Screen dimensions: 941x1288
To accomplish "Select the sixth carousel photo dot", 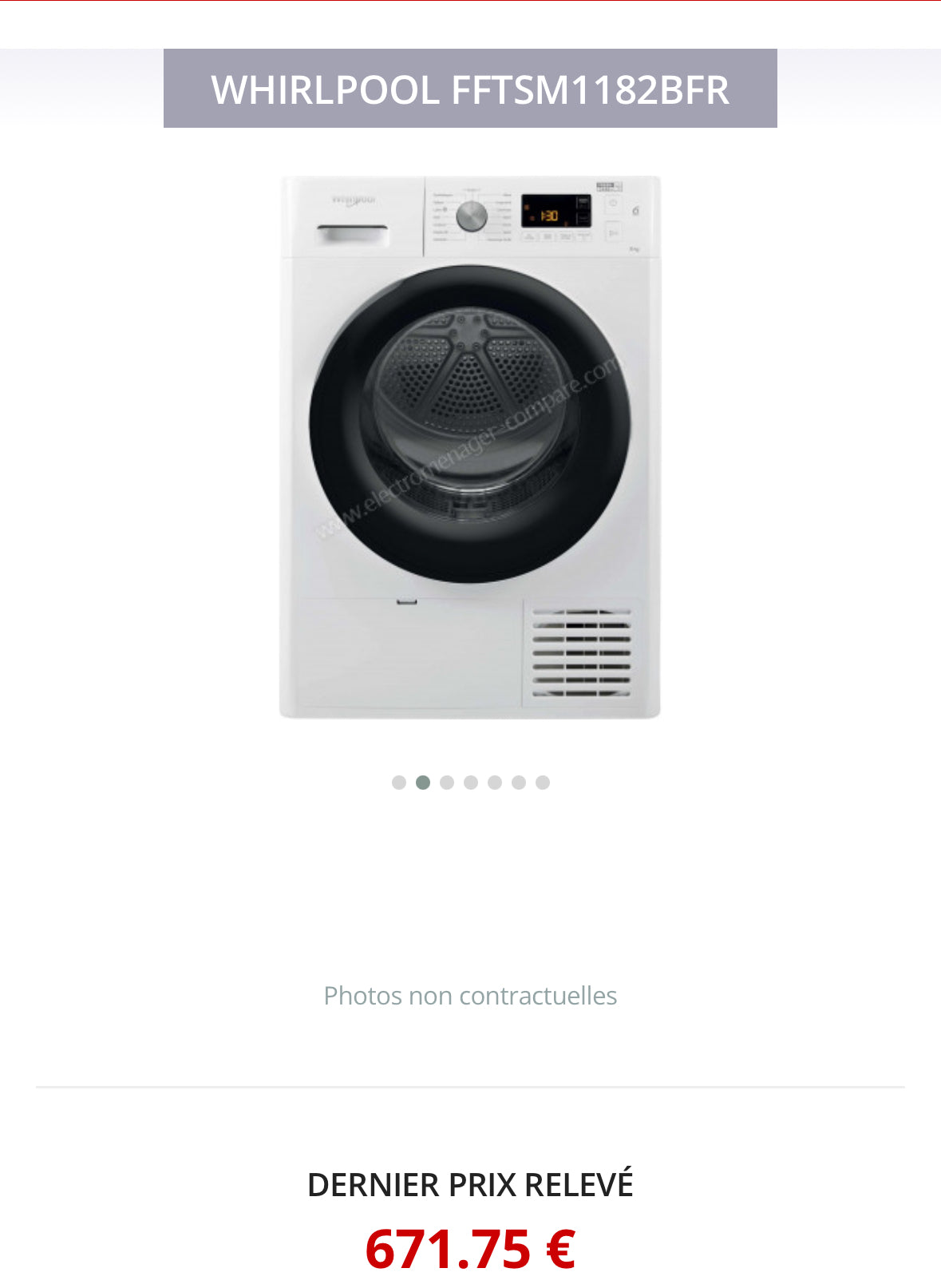I will pyautogui.click(x=519, y=783).
